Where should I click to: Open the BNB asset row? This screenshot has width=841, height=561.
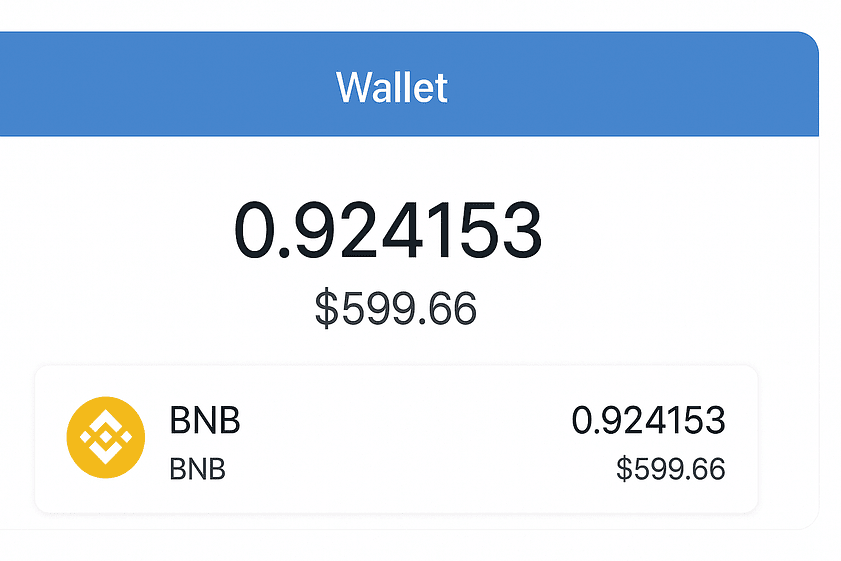[x=396, y=440]
